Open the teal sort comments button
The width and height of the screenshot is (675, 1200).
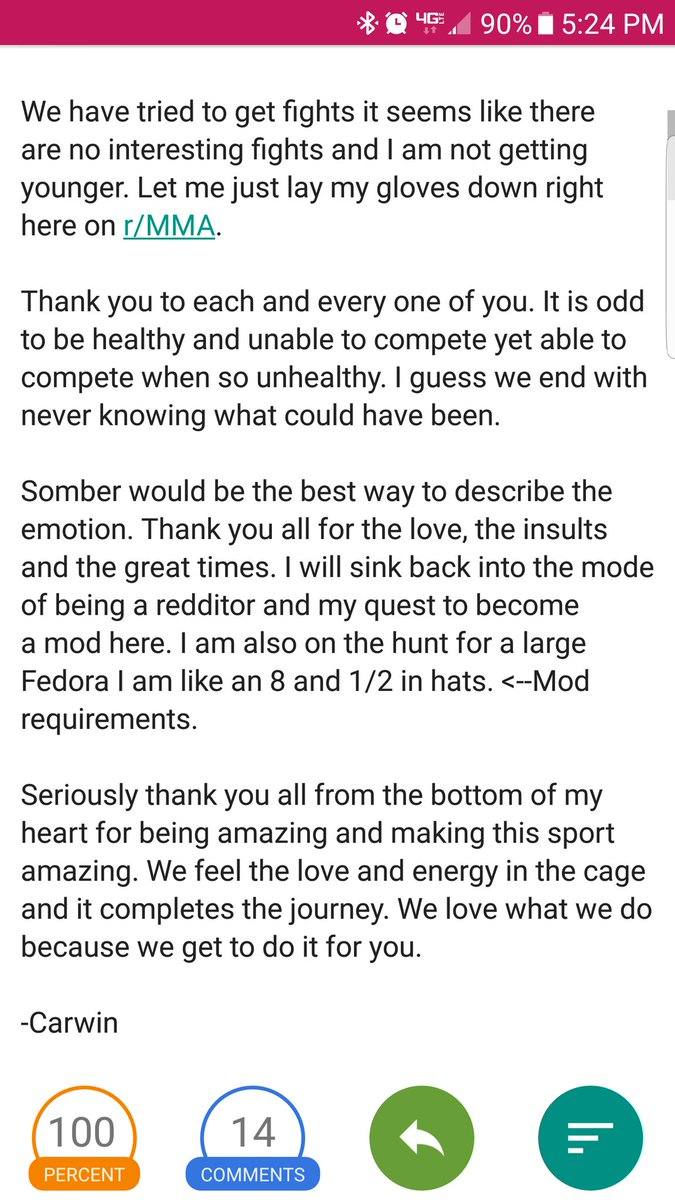590,1137
